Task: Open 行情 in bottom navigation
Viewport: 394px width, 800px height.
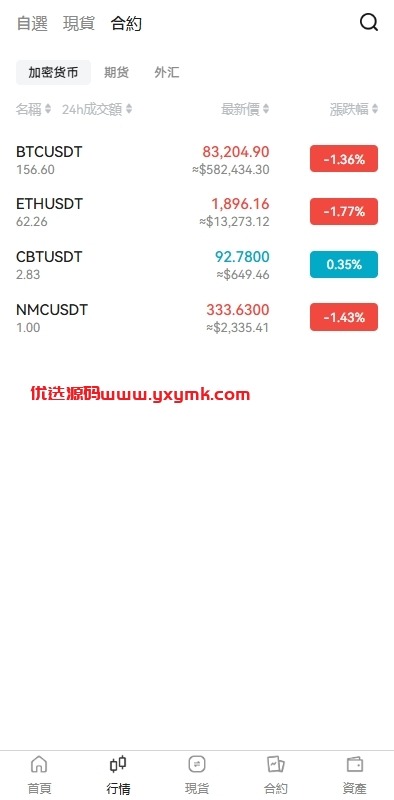Action: (x=118, y=775)
